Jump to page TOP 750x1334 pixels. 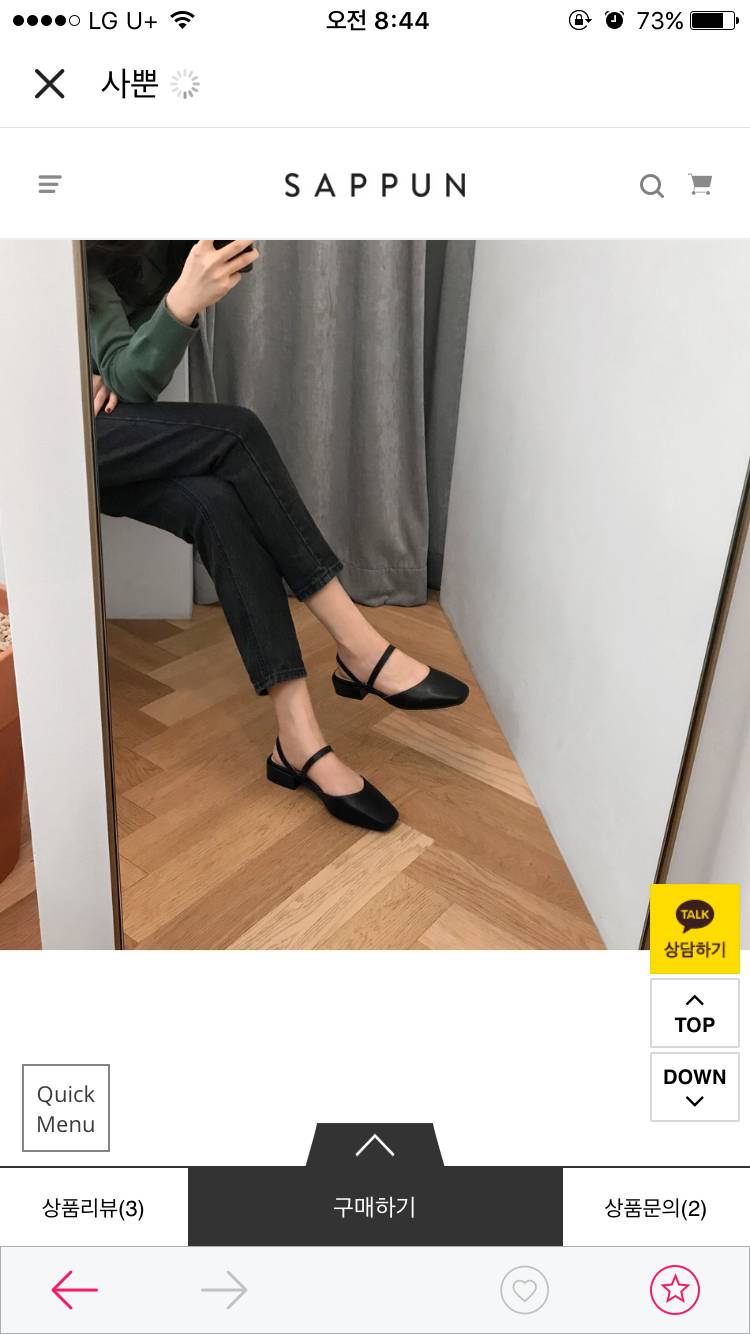pos(694,1013)
